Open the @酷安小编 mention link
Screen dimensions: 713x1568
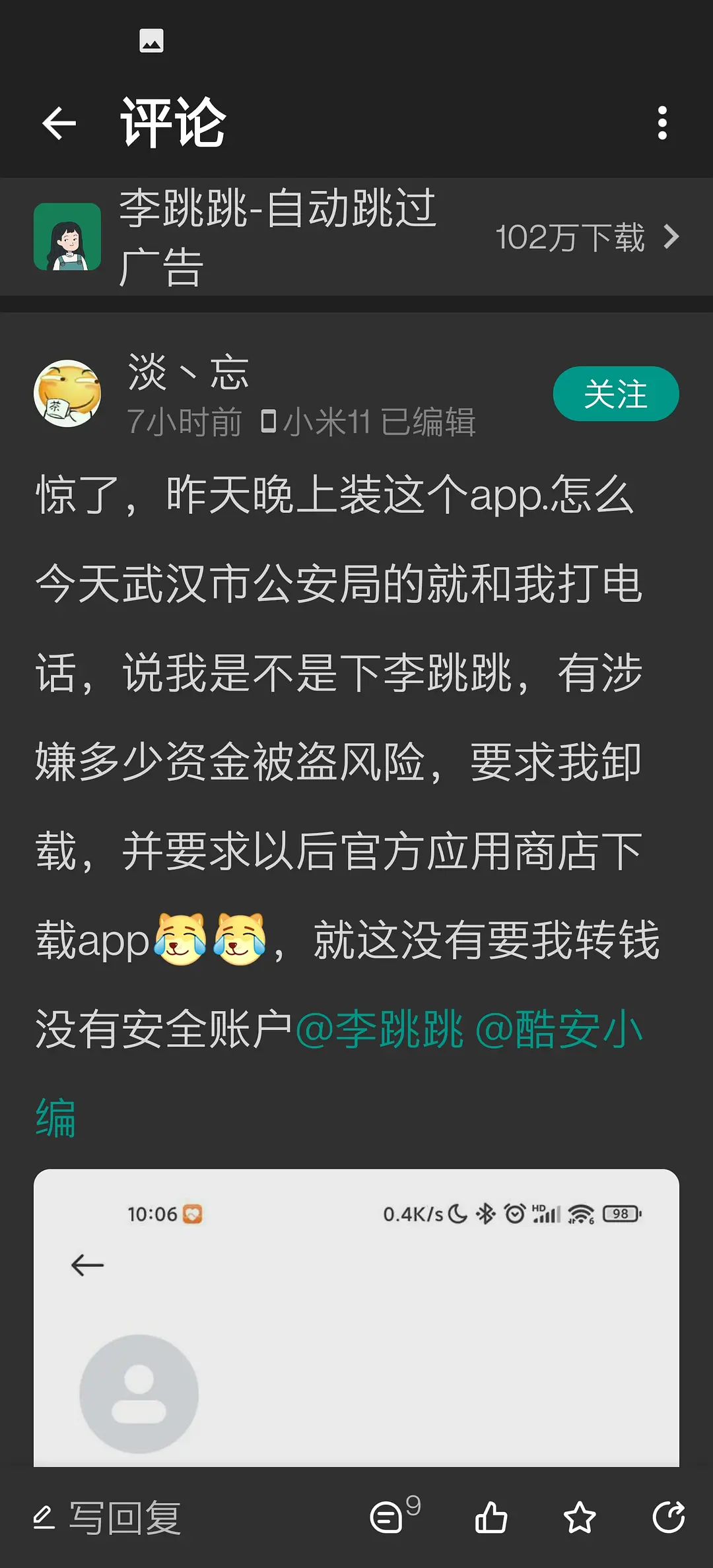[x=559, y=1029]
